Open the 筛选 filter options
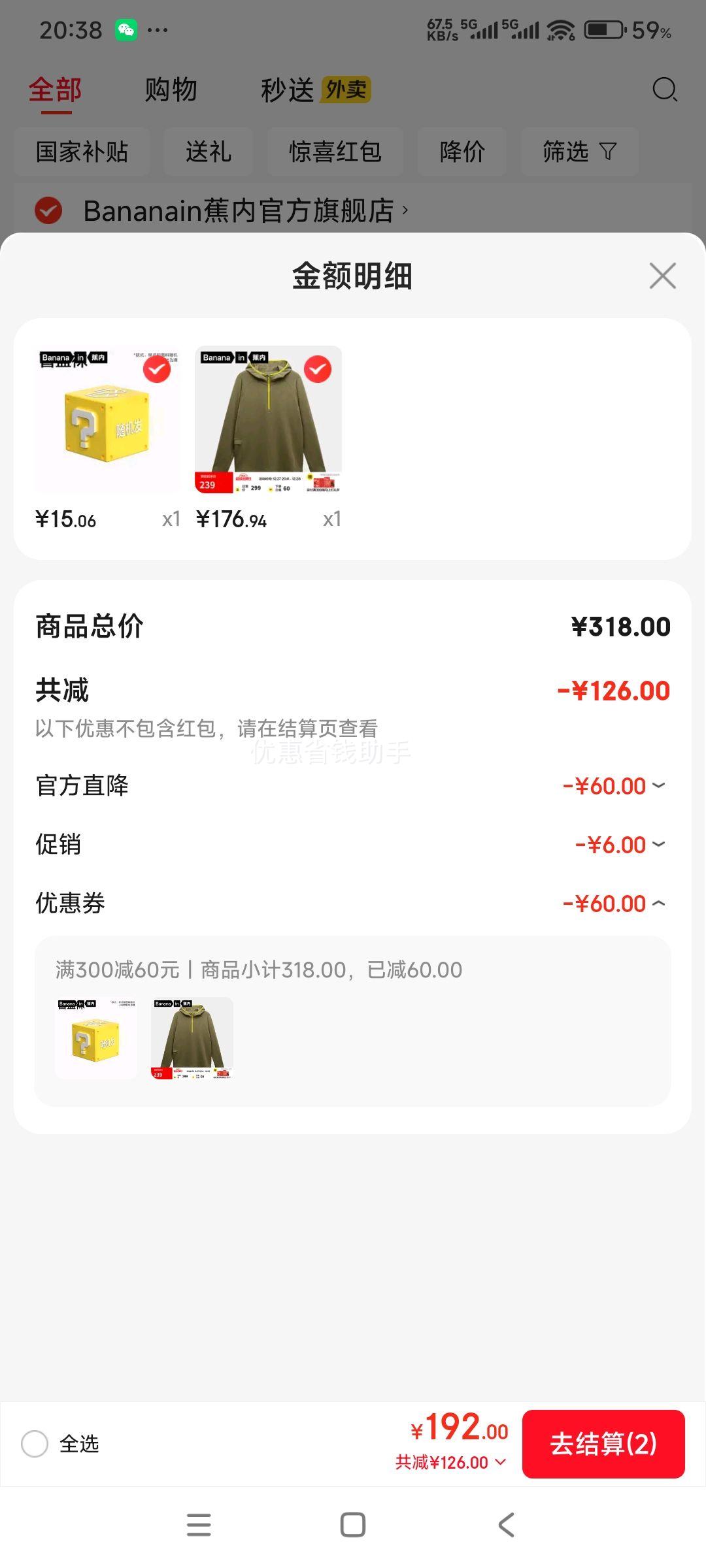 pyautogui.click(x=579, y=151)
